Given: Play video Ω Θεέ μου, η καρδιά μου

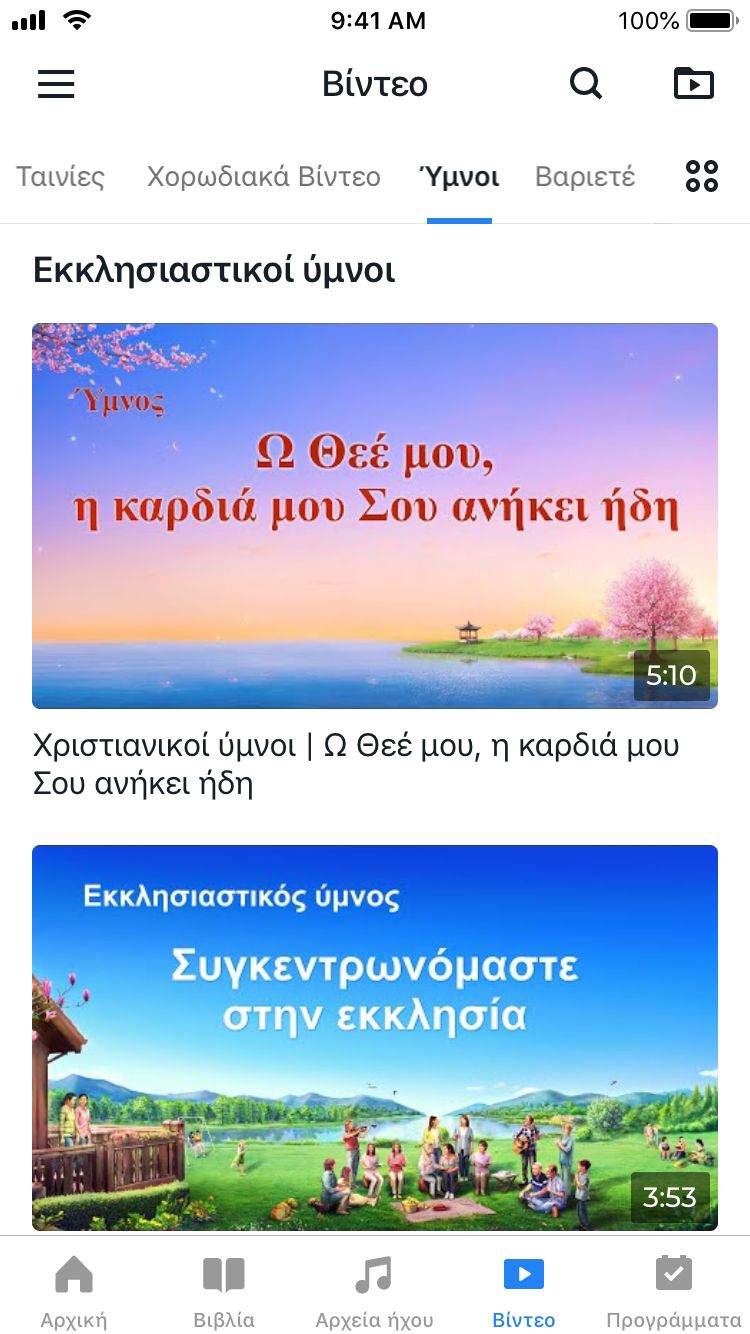Looking at the screenshot, I should coord(375,515).
